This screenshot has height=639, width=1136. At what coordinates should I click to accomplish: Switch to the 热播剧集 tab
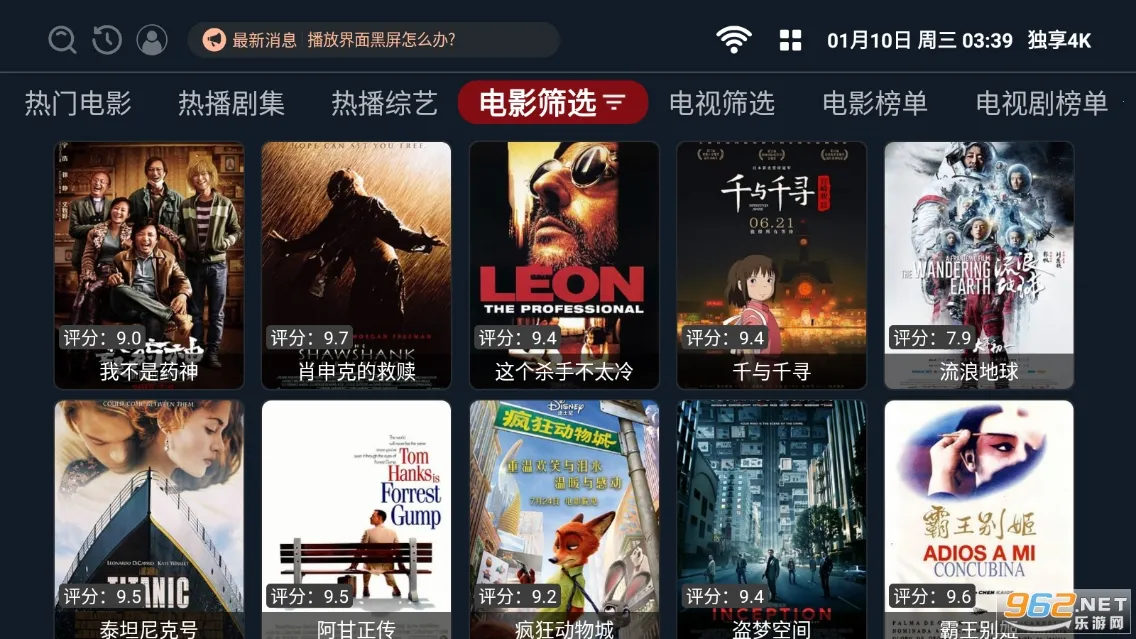click(x=231, y=103)
